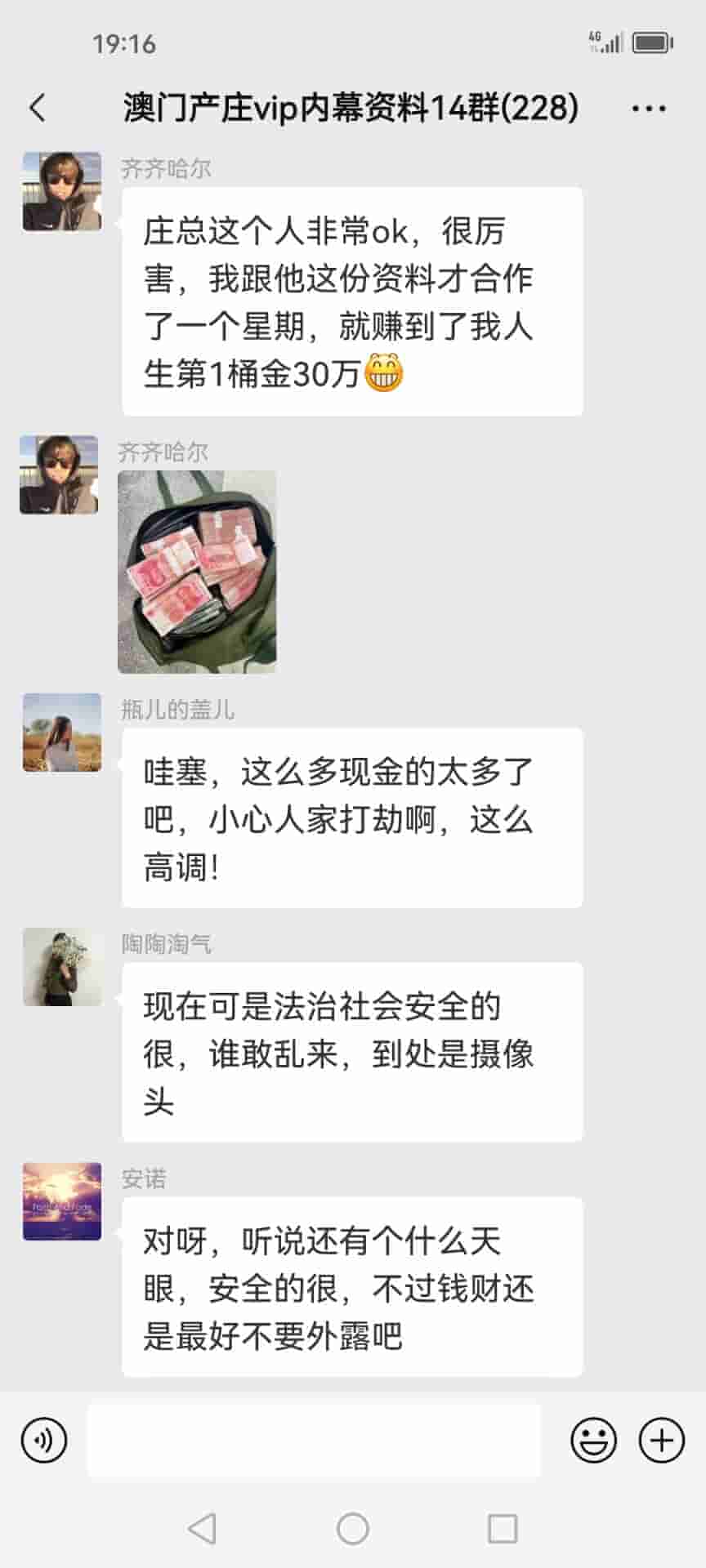
Task: Tap 瓶儿的盖儿's profile avatar
Action: (x=62, y=733)
